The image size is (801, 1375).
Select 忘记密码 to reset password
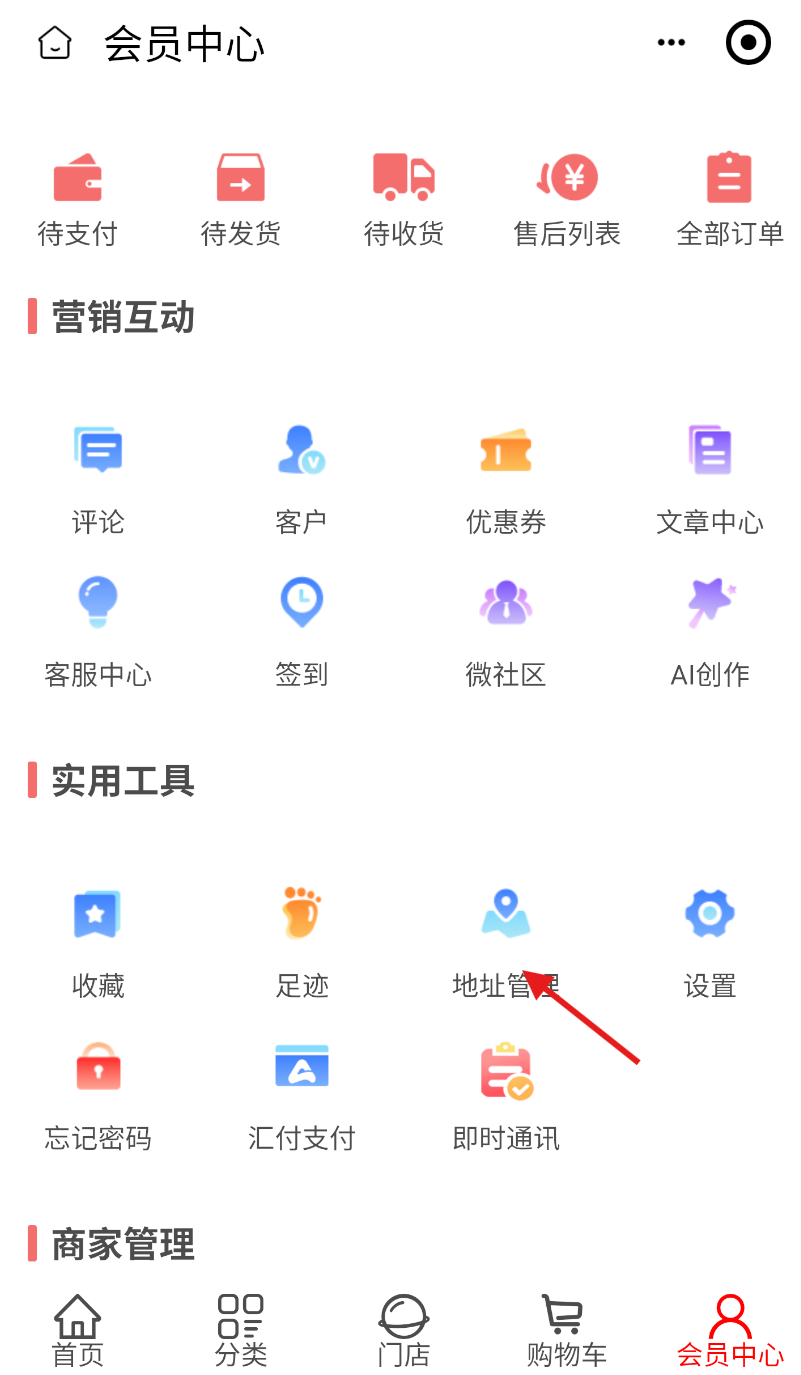click(x=98, y=1093)
